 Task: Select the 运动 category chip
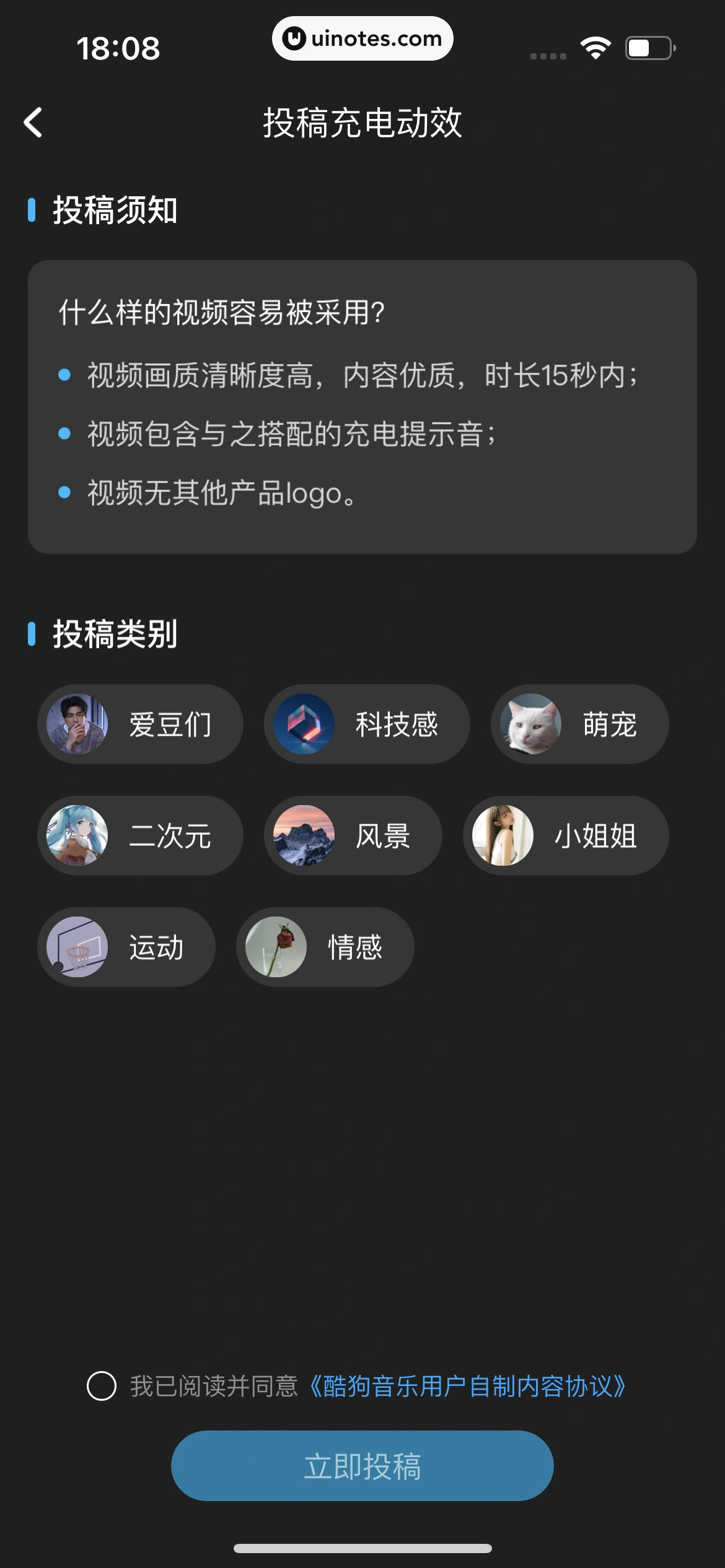click(x=126, y=947)
